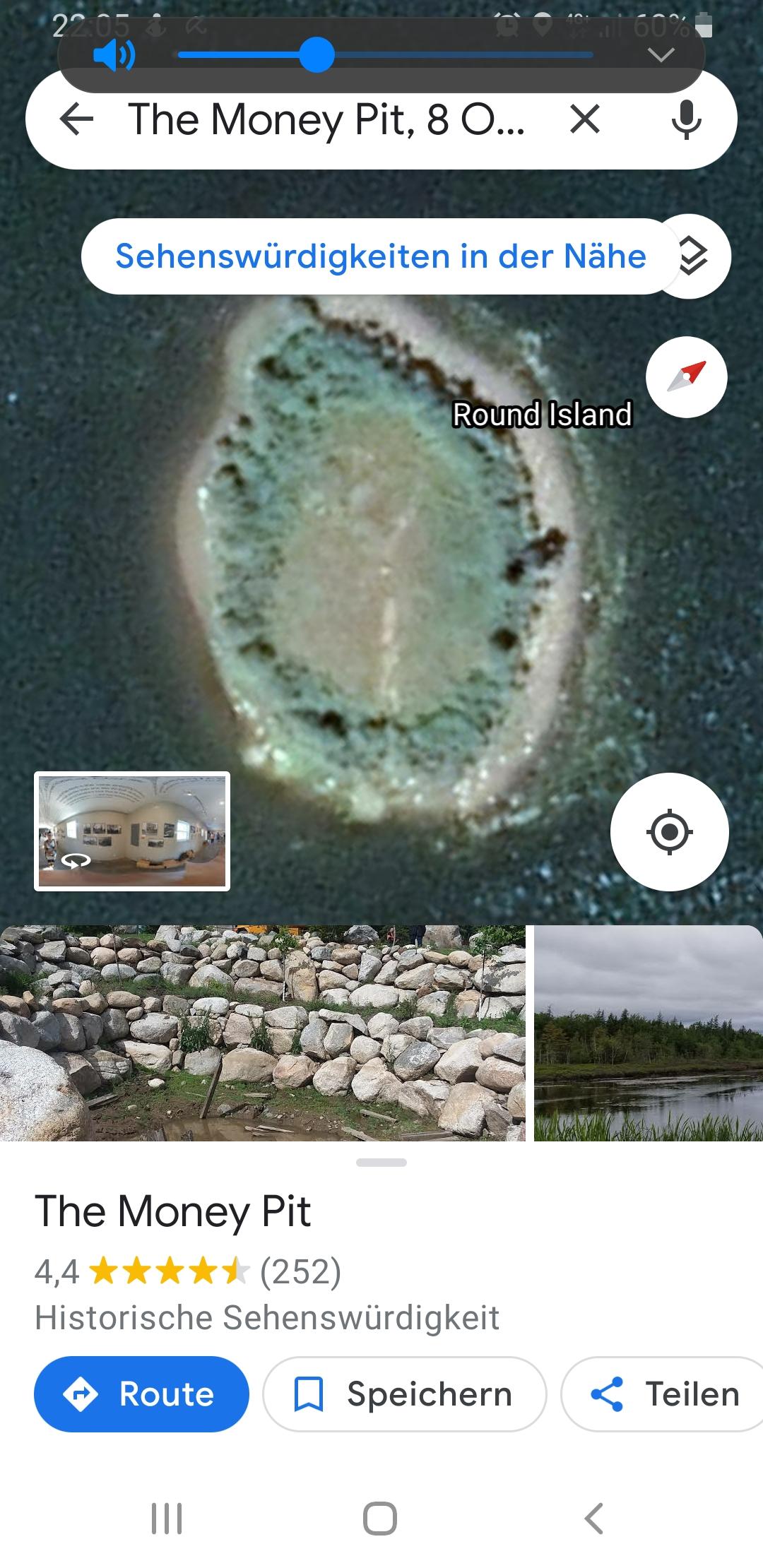Tap the 'The Money Pit' search field
The height and width of the screenshot is (1568, 763).
point(326,119)
